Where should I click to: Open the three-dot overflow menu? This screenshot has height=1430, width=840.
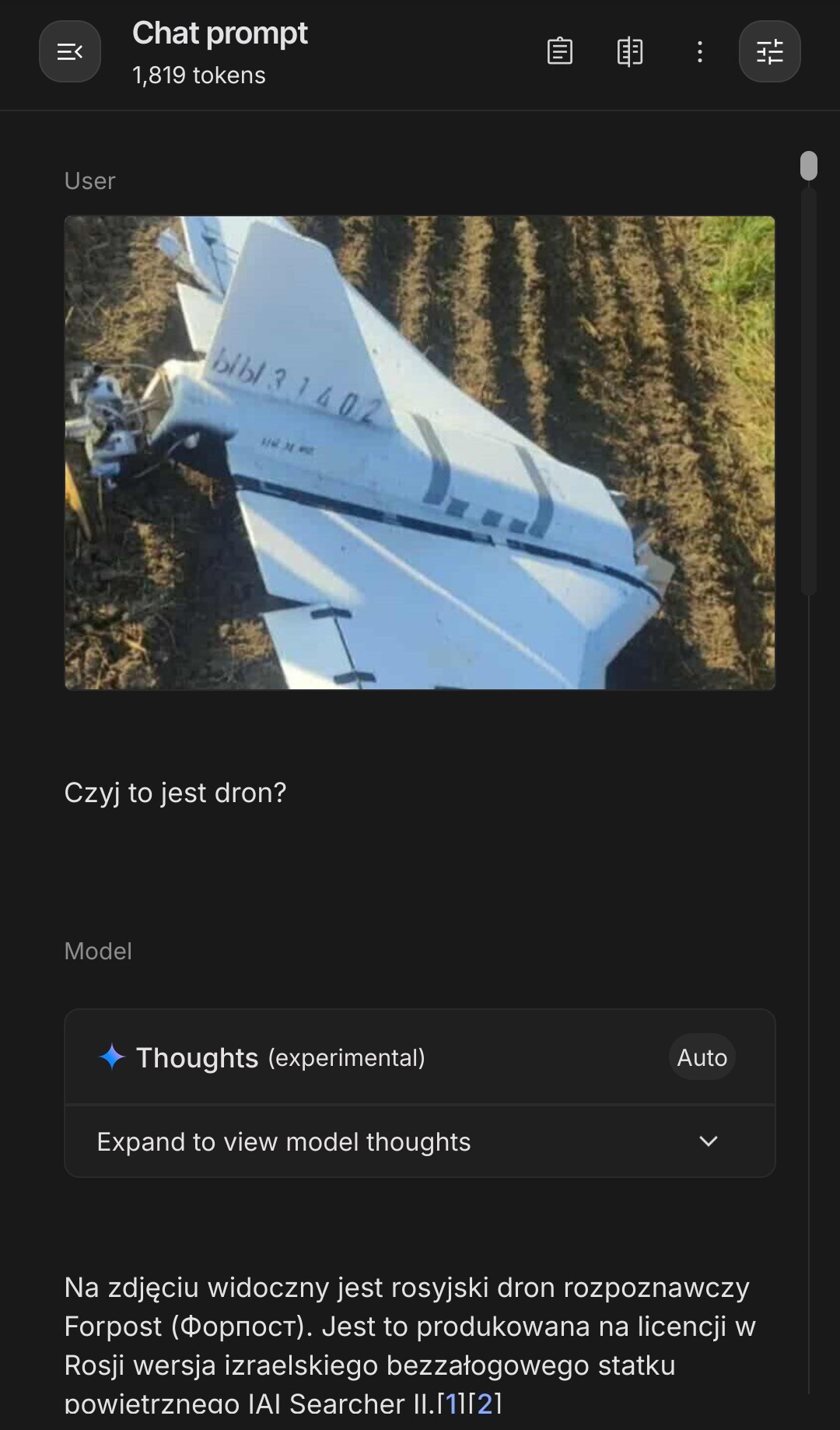tap(700, 52)
